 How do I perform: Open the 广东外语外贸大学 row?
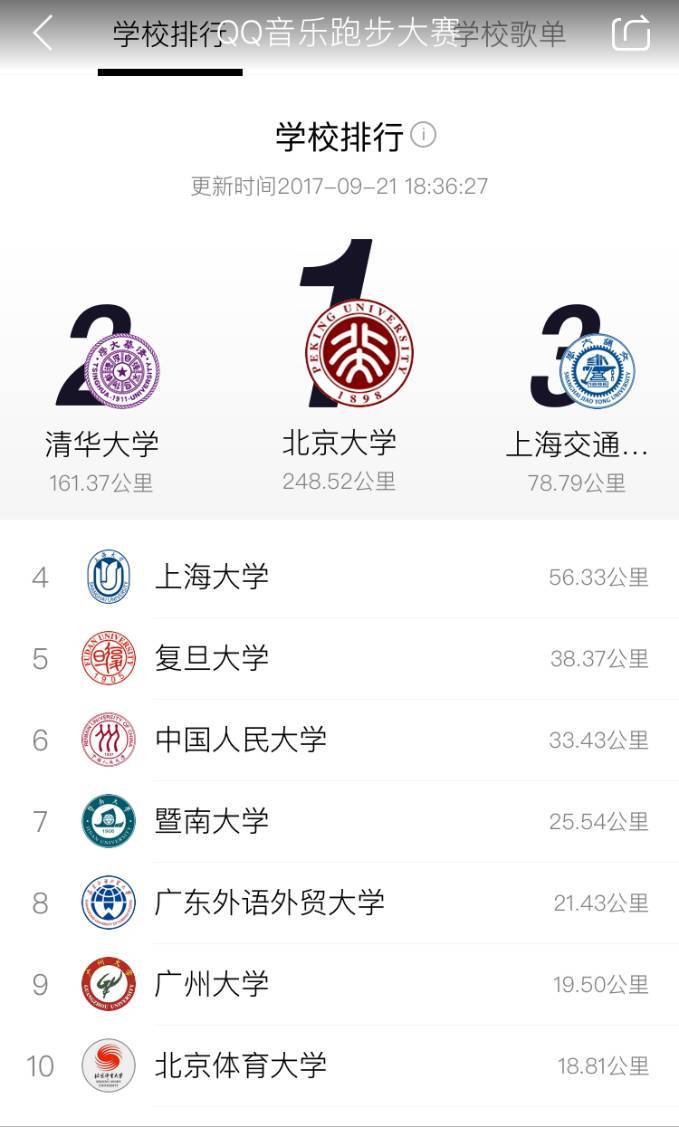(x=339, y=902)
